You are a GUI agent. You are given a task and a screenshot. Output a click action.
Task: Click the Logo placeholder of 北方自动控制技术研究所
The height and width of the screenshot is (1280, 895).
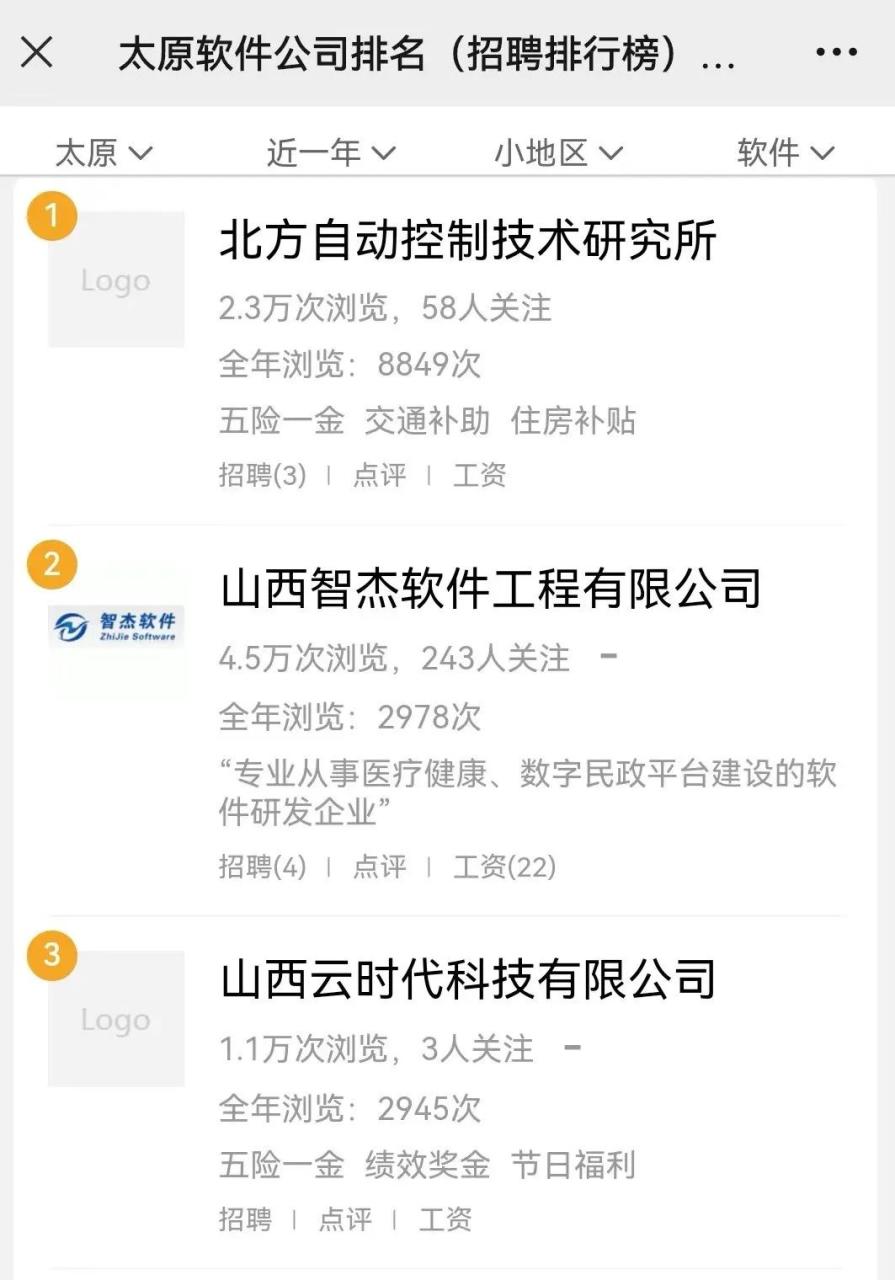[x=116, y=280]
